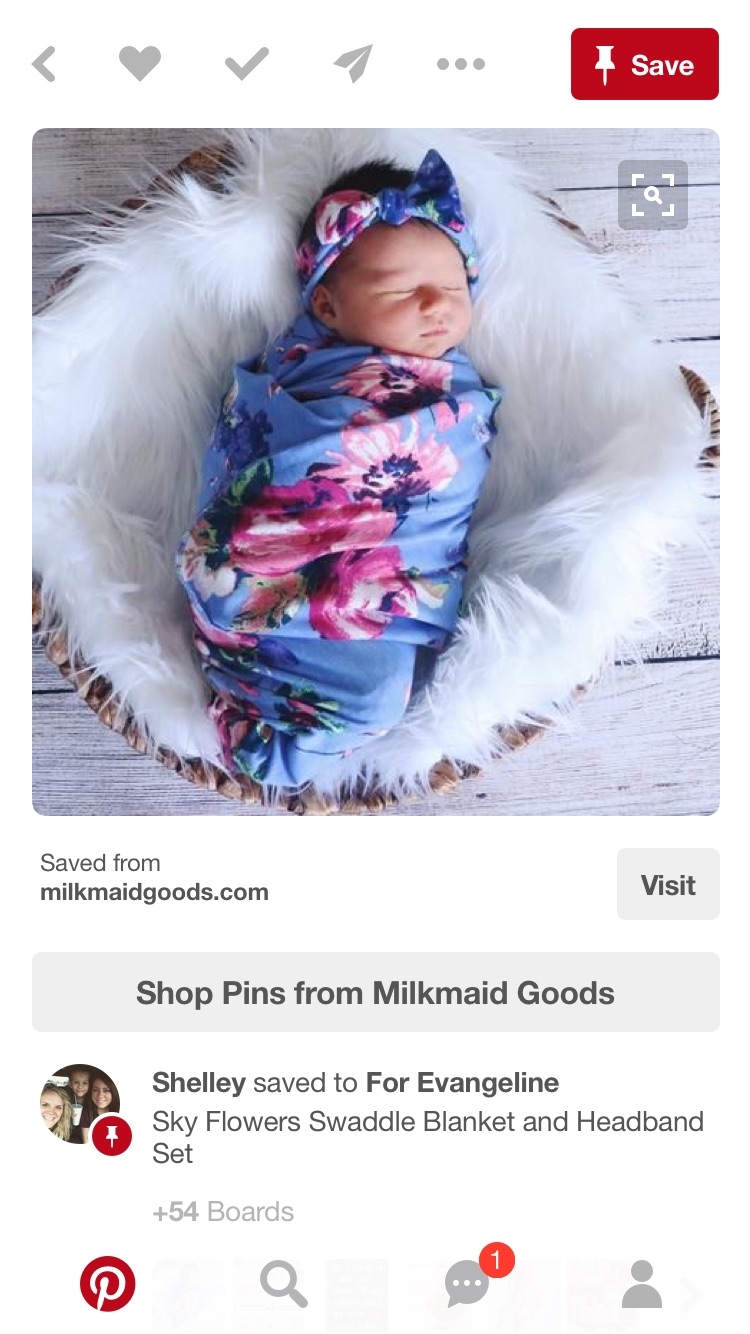The image size is (750, 1334).
Task: Like this pin with the heart icon
Action: point(140,65)
